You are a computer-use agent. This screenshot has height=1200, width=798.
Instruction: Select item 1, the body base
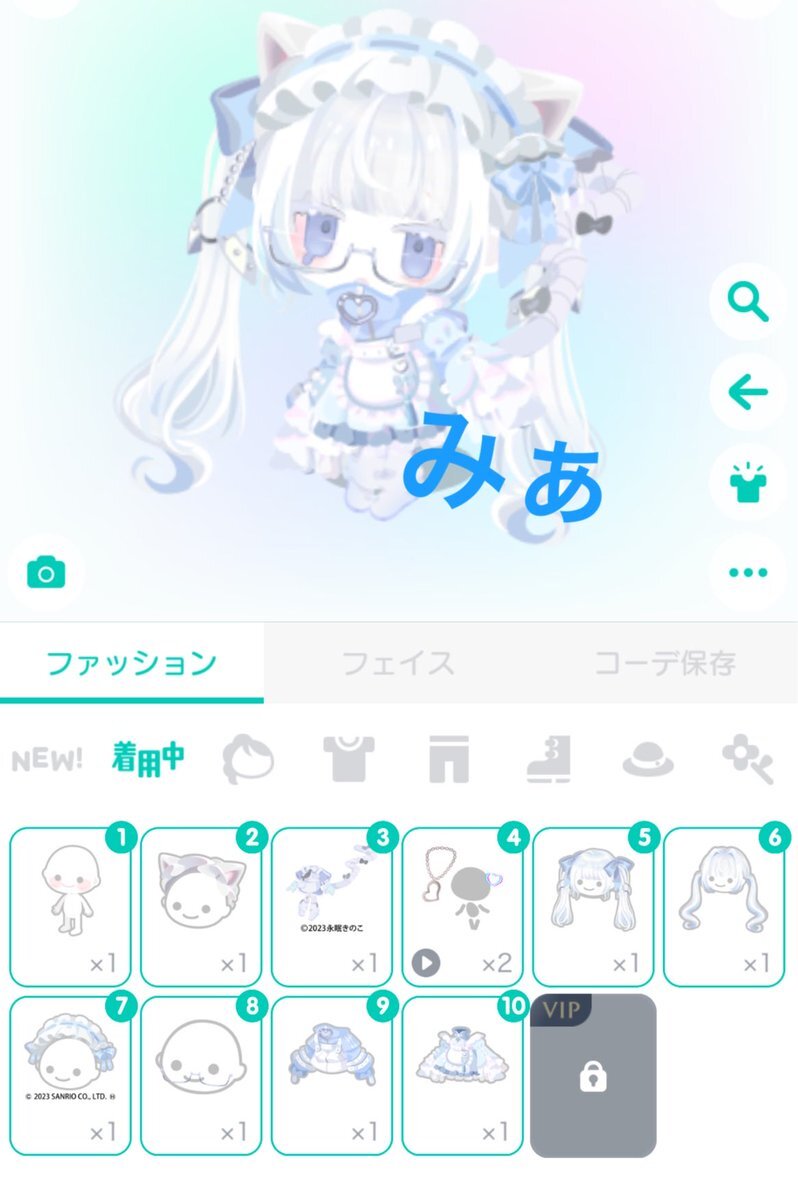coord(70,907)
